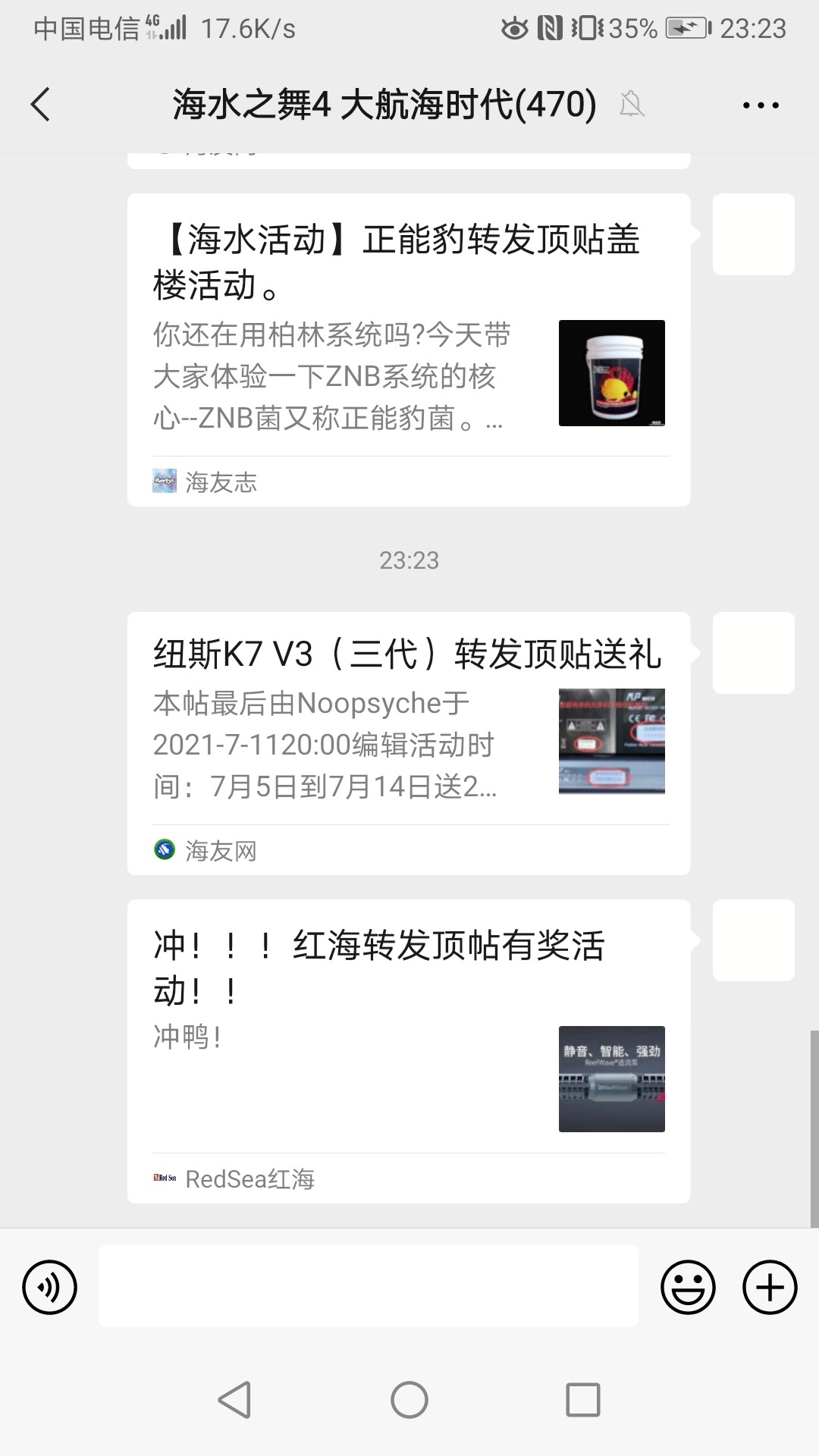Tap the avatar beside the 海水活动 card
Viewport: 819px width, 1456px height.
point(753,234)
